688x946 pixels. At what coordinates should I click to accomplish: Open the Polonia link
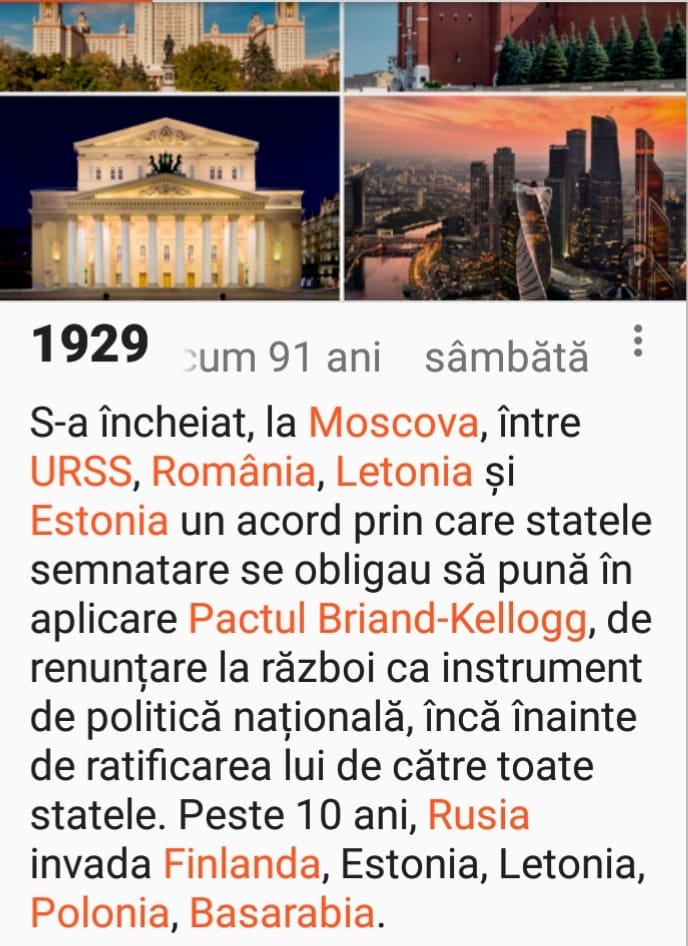pos(98,913)
